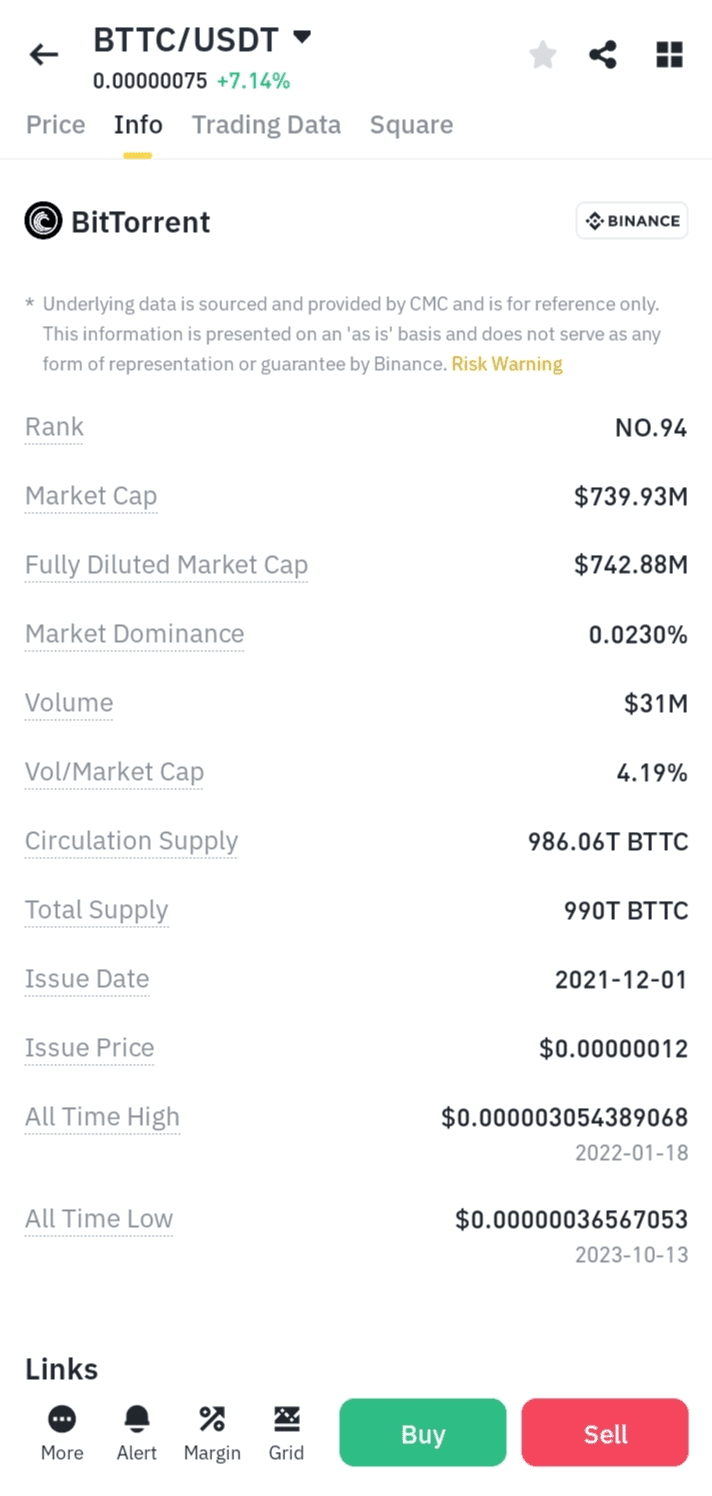Switch to the Price tab
The height and width of the screenshot is (1496, 712).
[55, 125]
